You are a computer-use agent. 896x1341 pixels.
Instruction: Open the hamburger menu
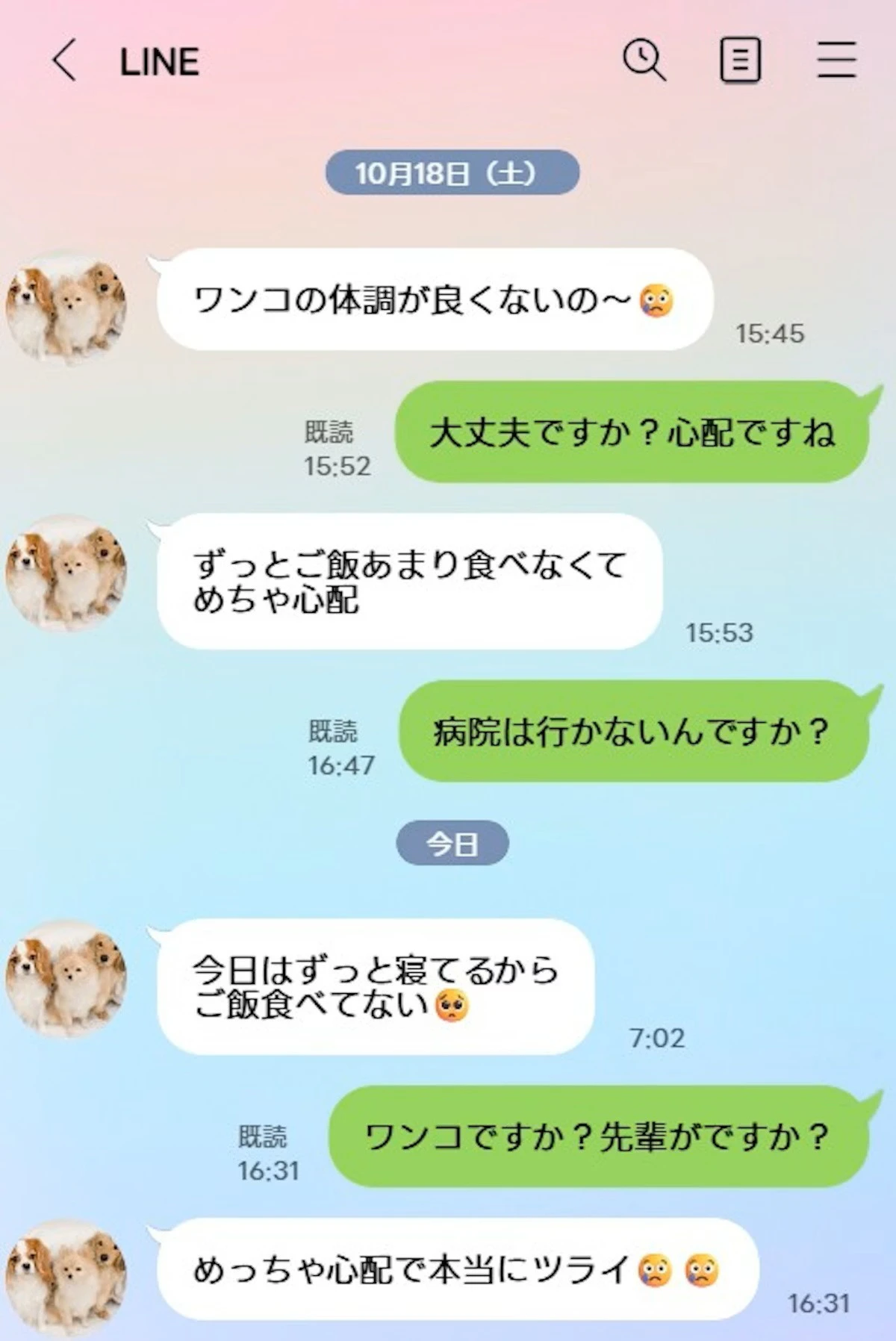click(x=836, y=60)
